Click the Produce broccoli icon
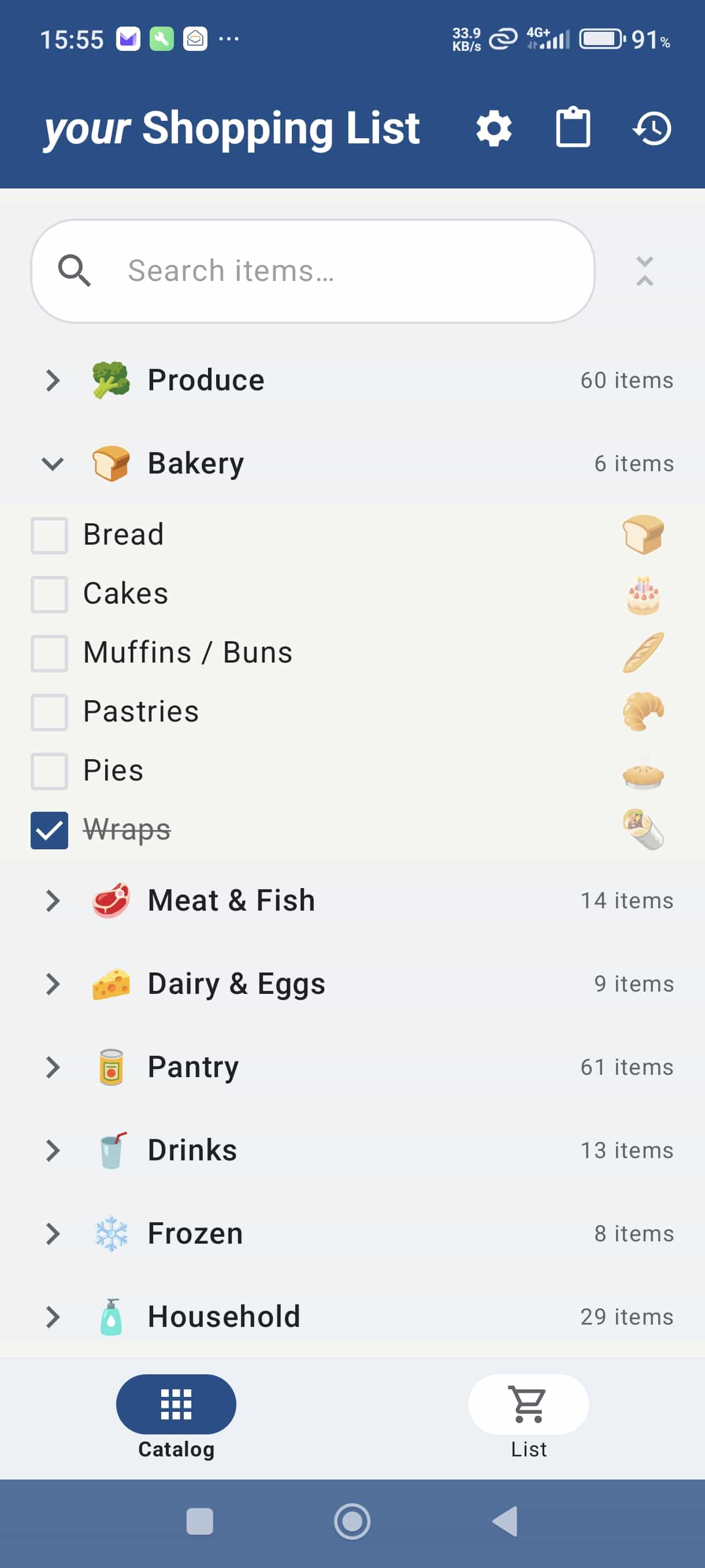 112,379
